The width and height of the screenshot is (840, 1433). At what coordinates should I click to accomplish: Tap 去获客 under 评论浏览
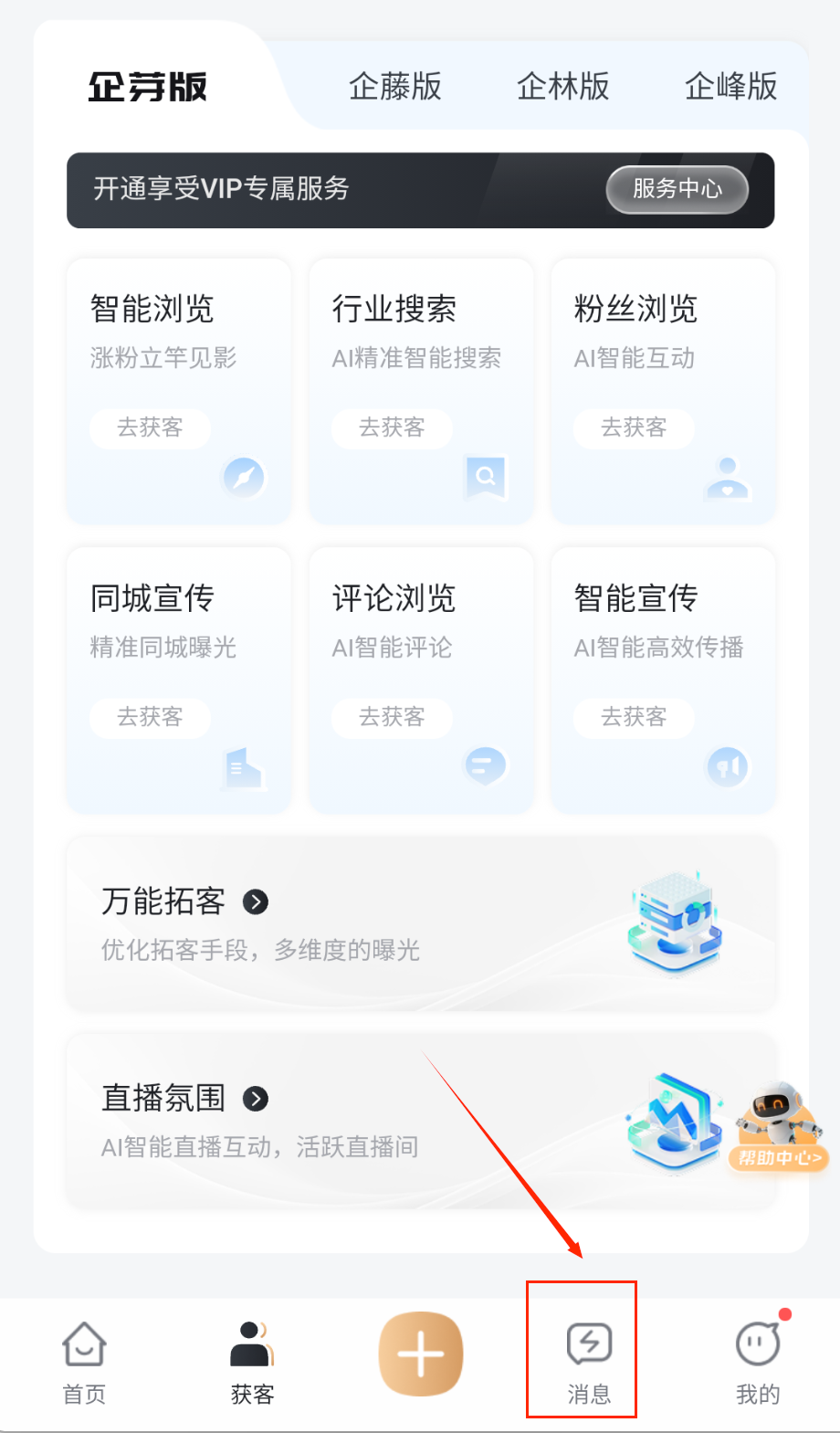tap(392, 717)
